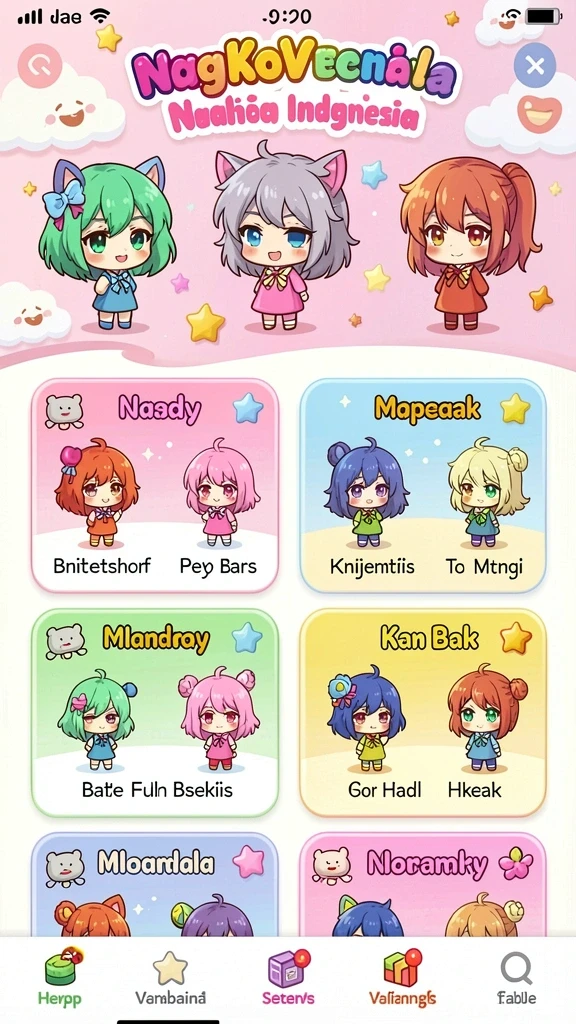Open the Mopeaak card
This screenshot has width=576, height=1024.
(x=423, y=485)
